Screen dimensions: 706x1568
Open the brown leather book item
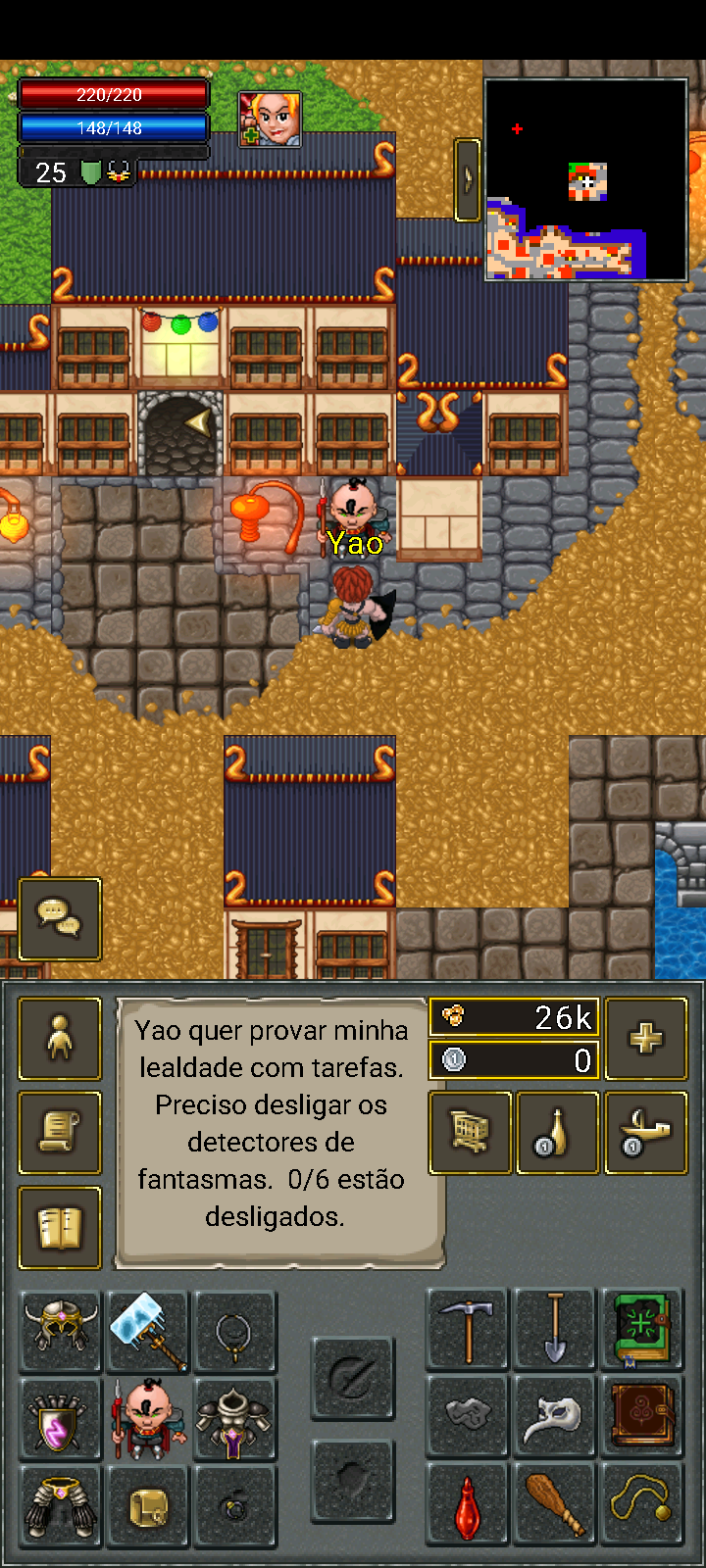click(641, 1417)
